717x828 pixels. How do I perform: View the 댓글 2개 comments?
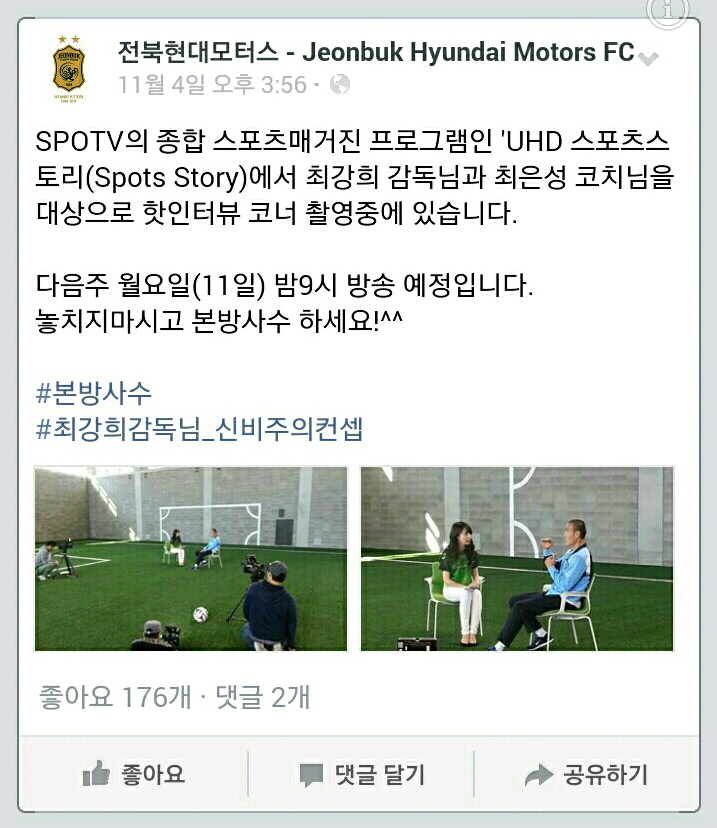pyautogui.click(x=263, y=697)
